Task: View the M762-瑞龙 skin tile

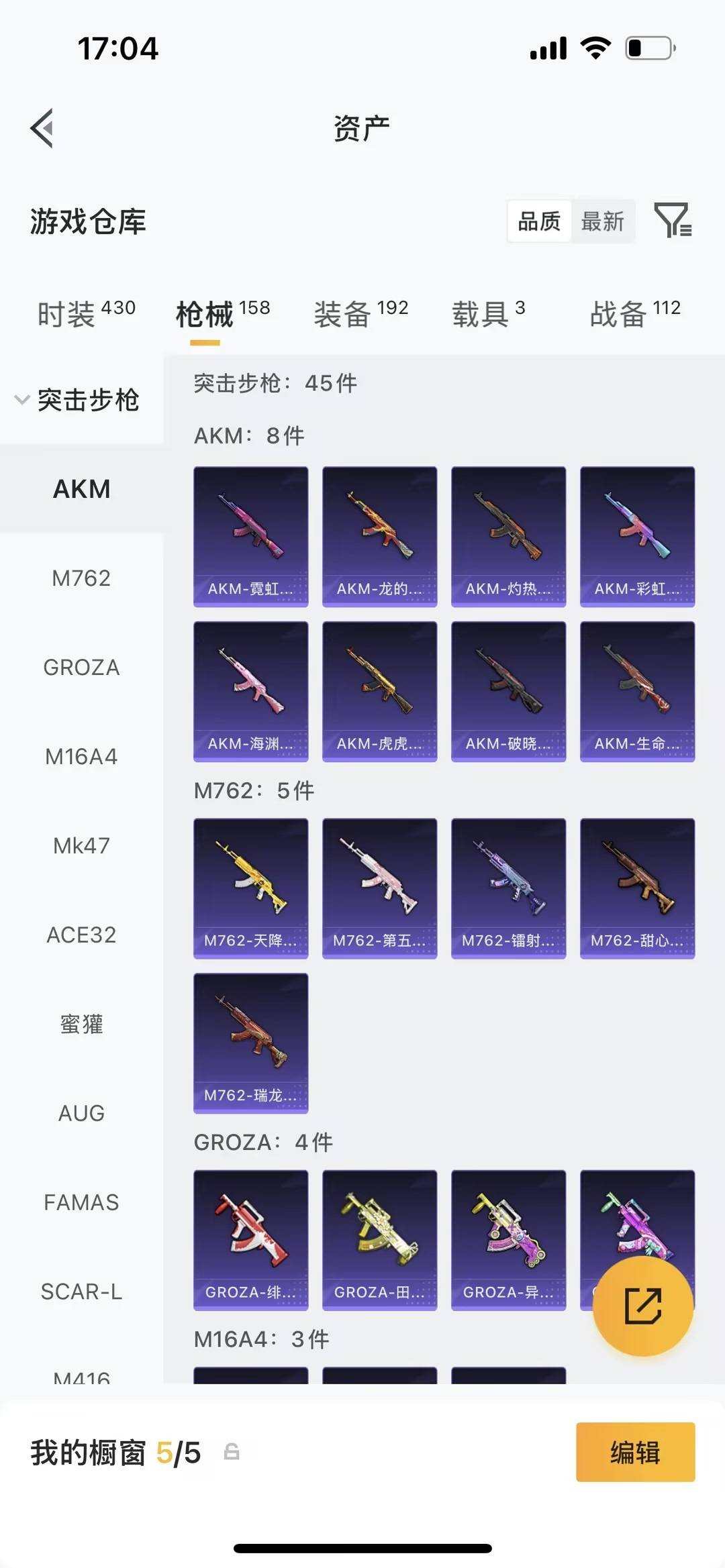Action: (x=251, y=1043)
